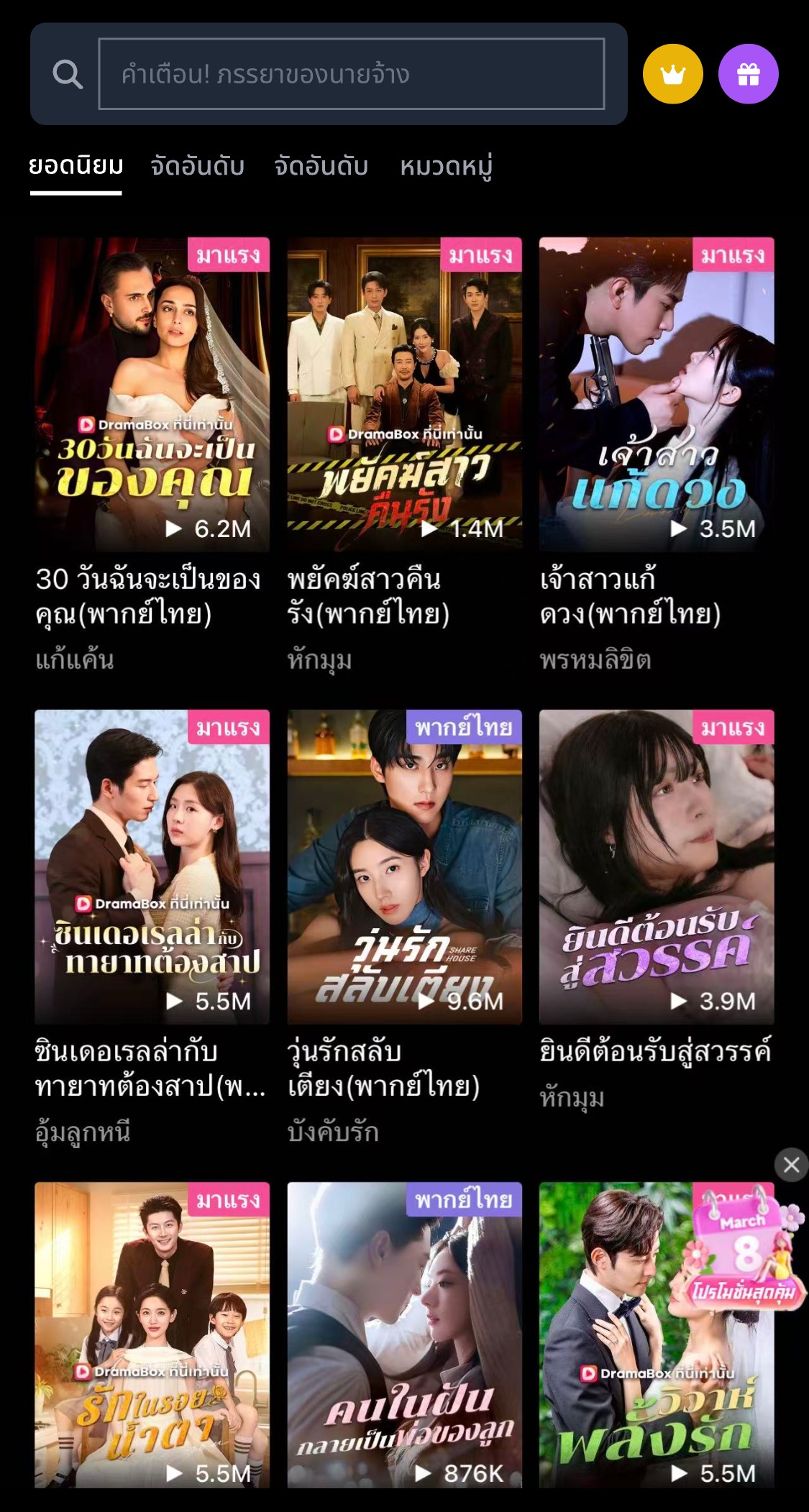Viewport: 809px width, 1512px height.
Task: Dismiss the floating March 8 promotion
Action: [791, 1164]
